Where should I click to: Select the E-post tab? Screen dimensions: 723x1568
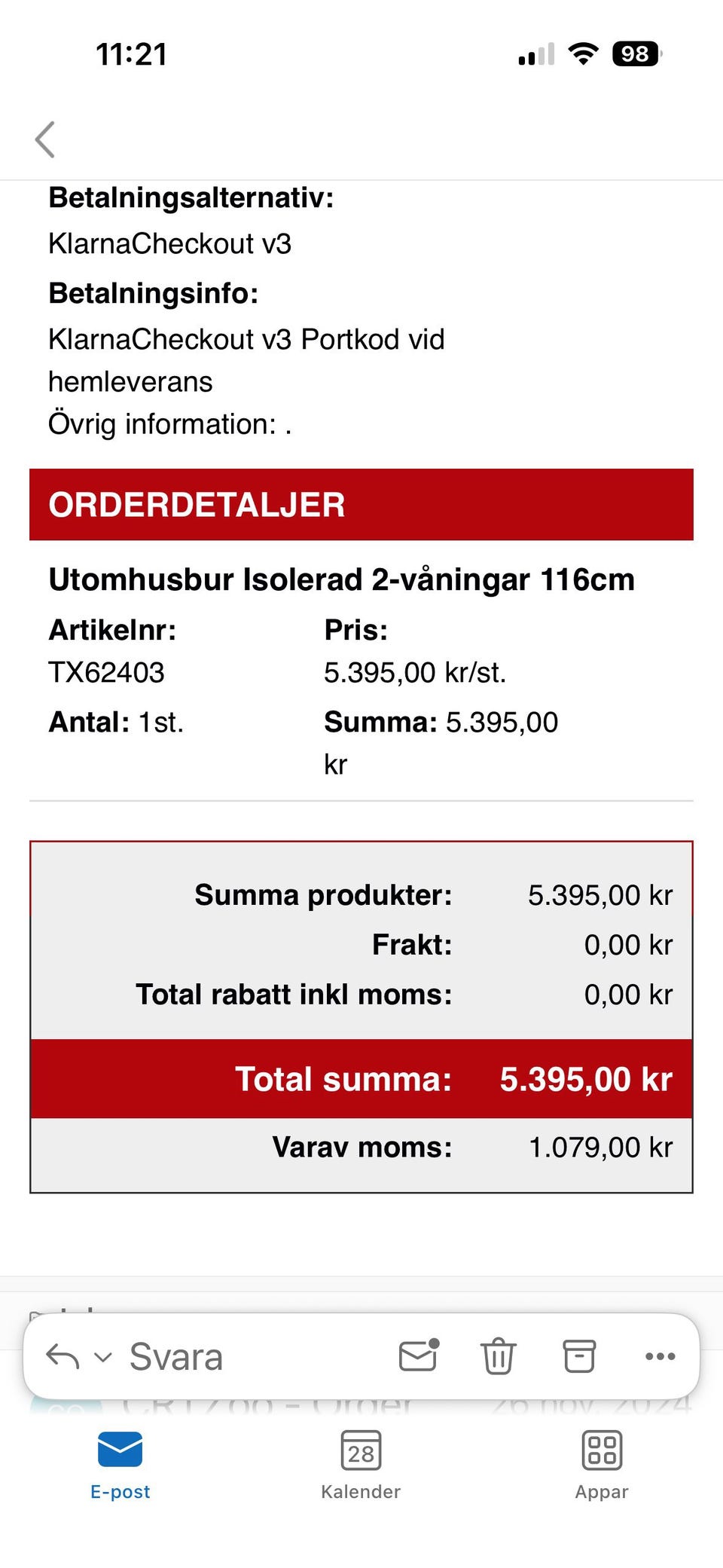tap(120, 1469)
